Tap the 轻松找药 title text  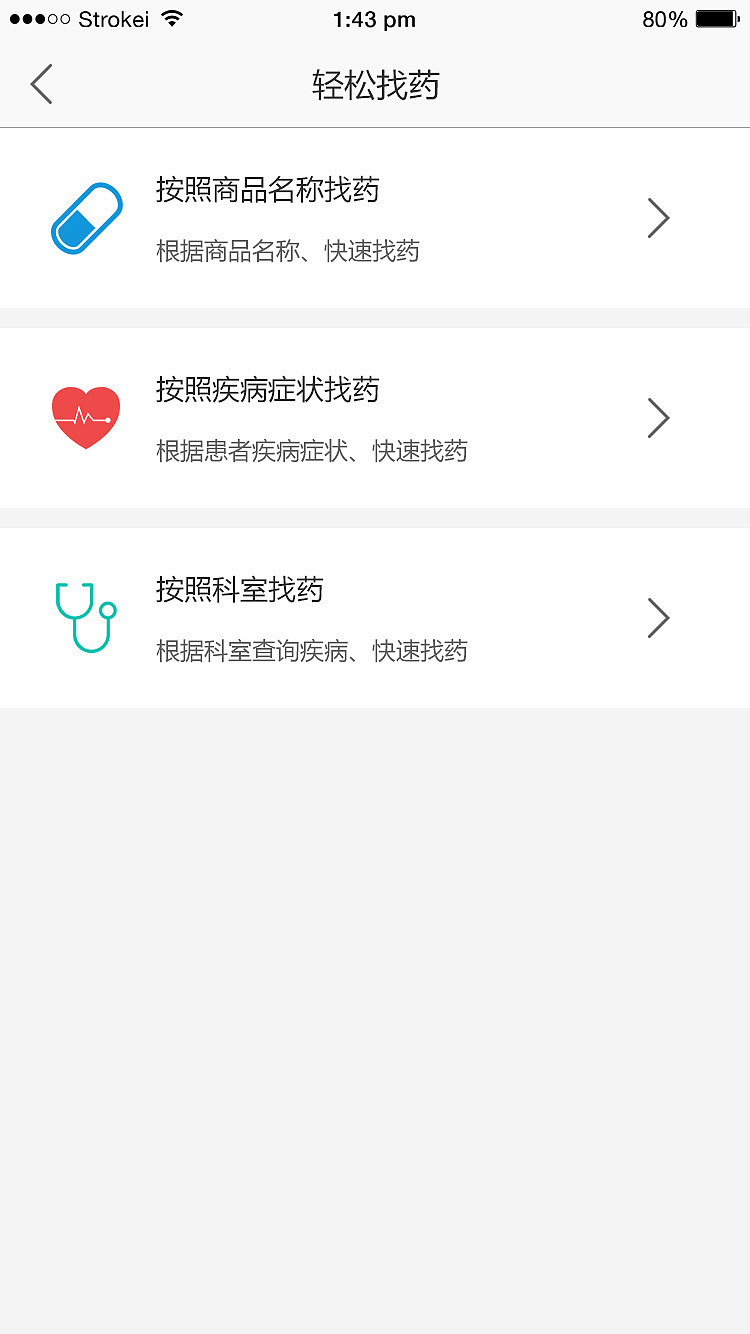click(375, 84)
